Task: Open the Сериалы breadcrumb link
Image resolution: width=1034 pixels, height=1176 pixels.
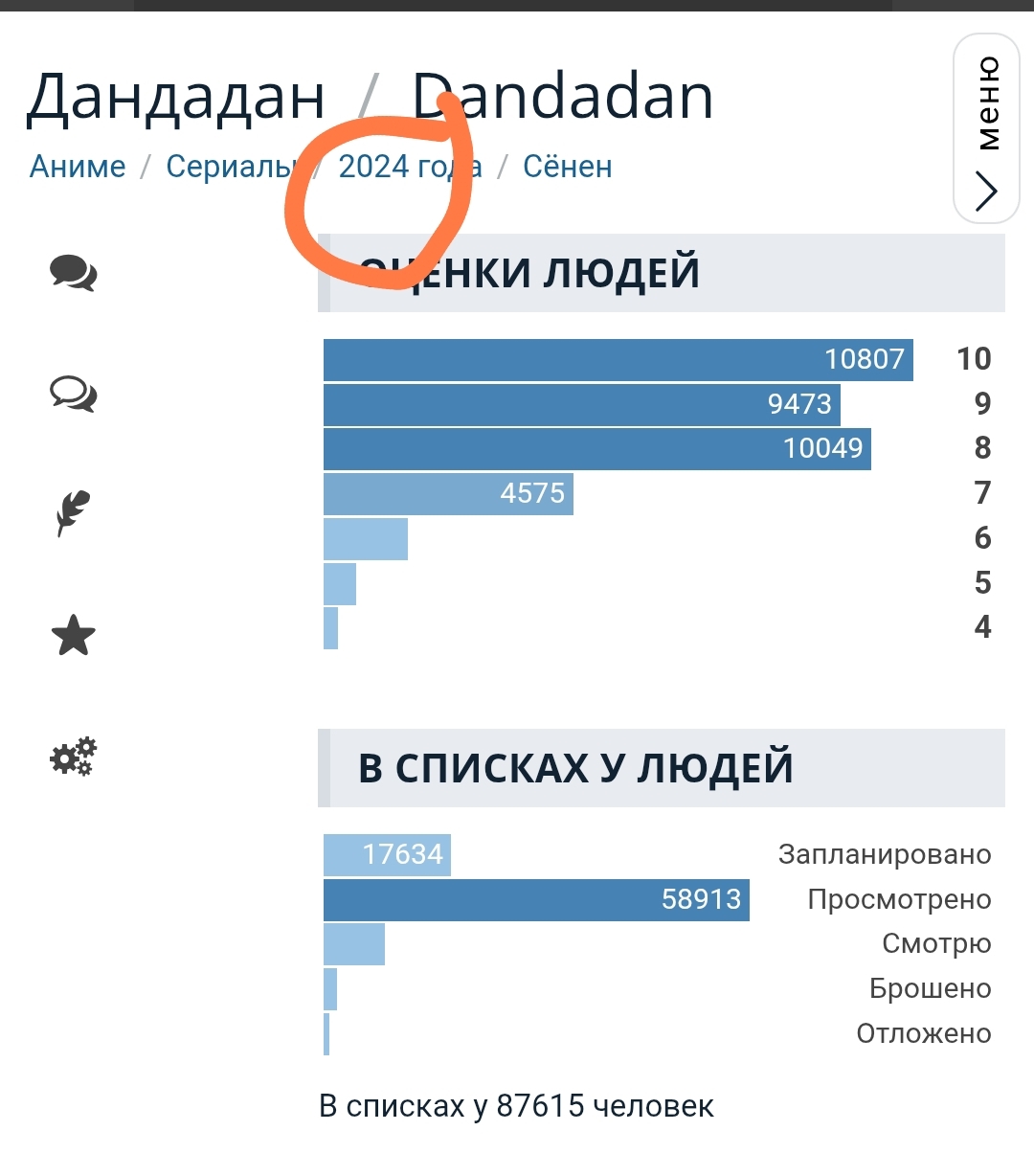Action: click(228, 167)
